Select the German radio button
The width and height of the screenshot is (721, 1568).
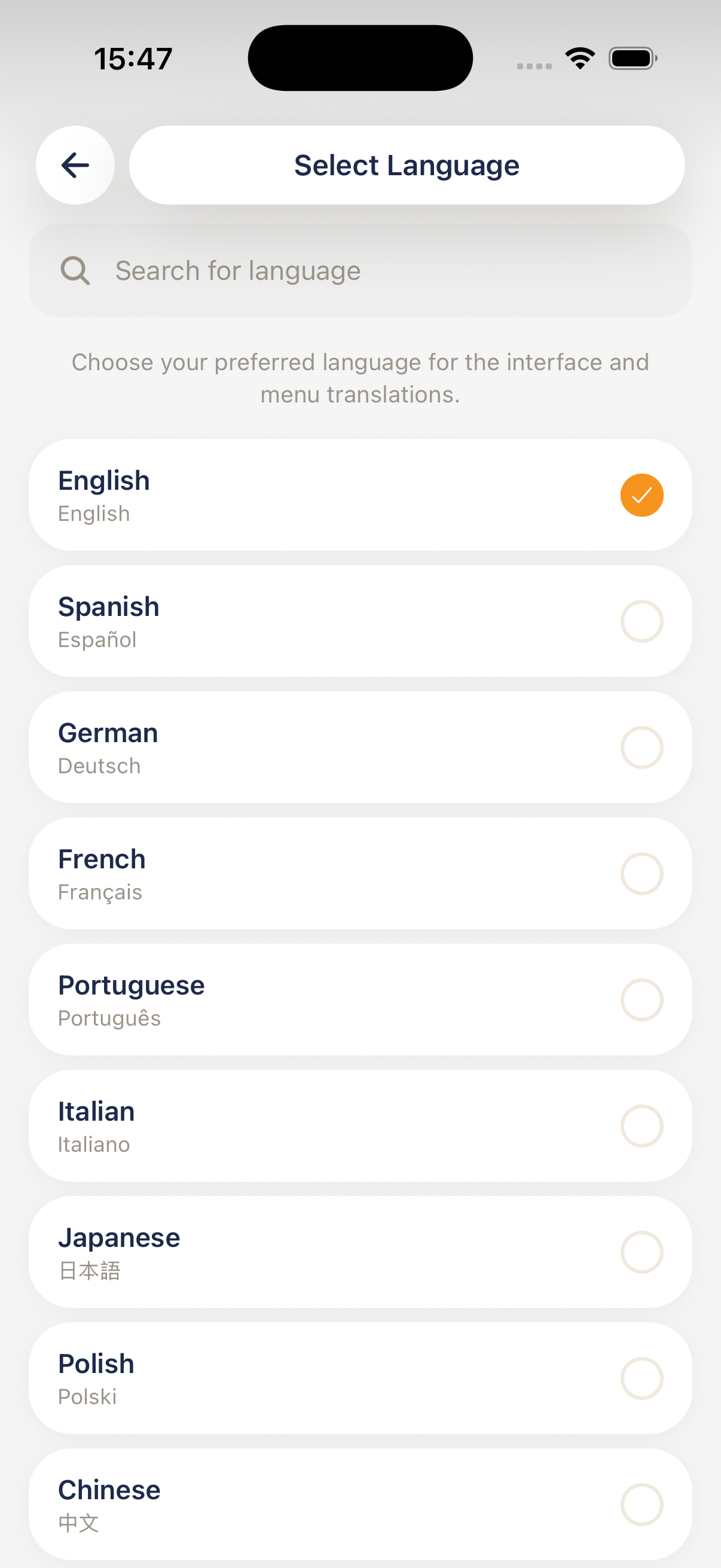pyautogui.click(x=641, y=748)
